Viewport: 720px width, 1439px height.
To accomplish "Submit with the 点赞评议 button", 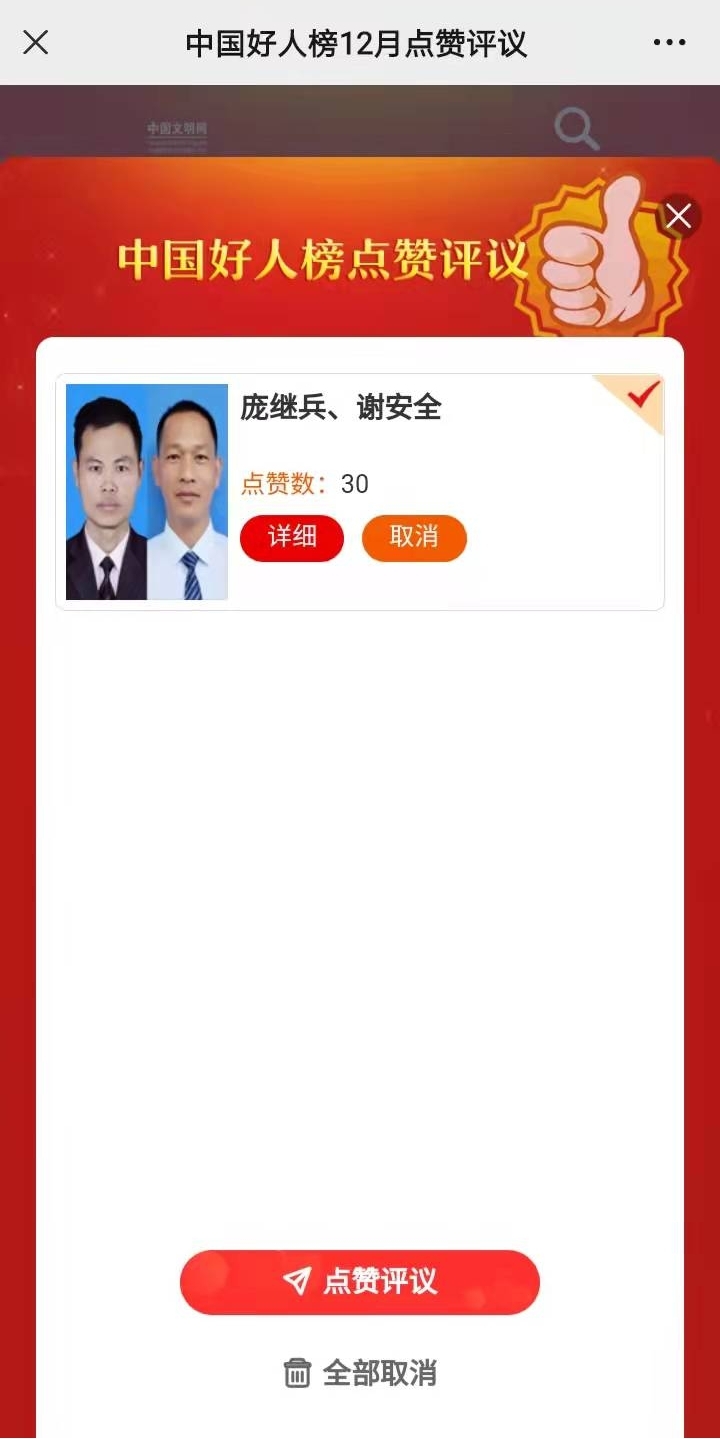I will coord(360,1282).
